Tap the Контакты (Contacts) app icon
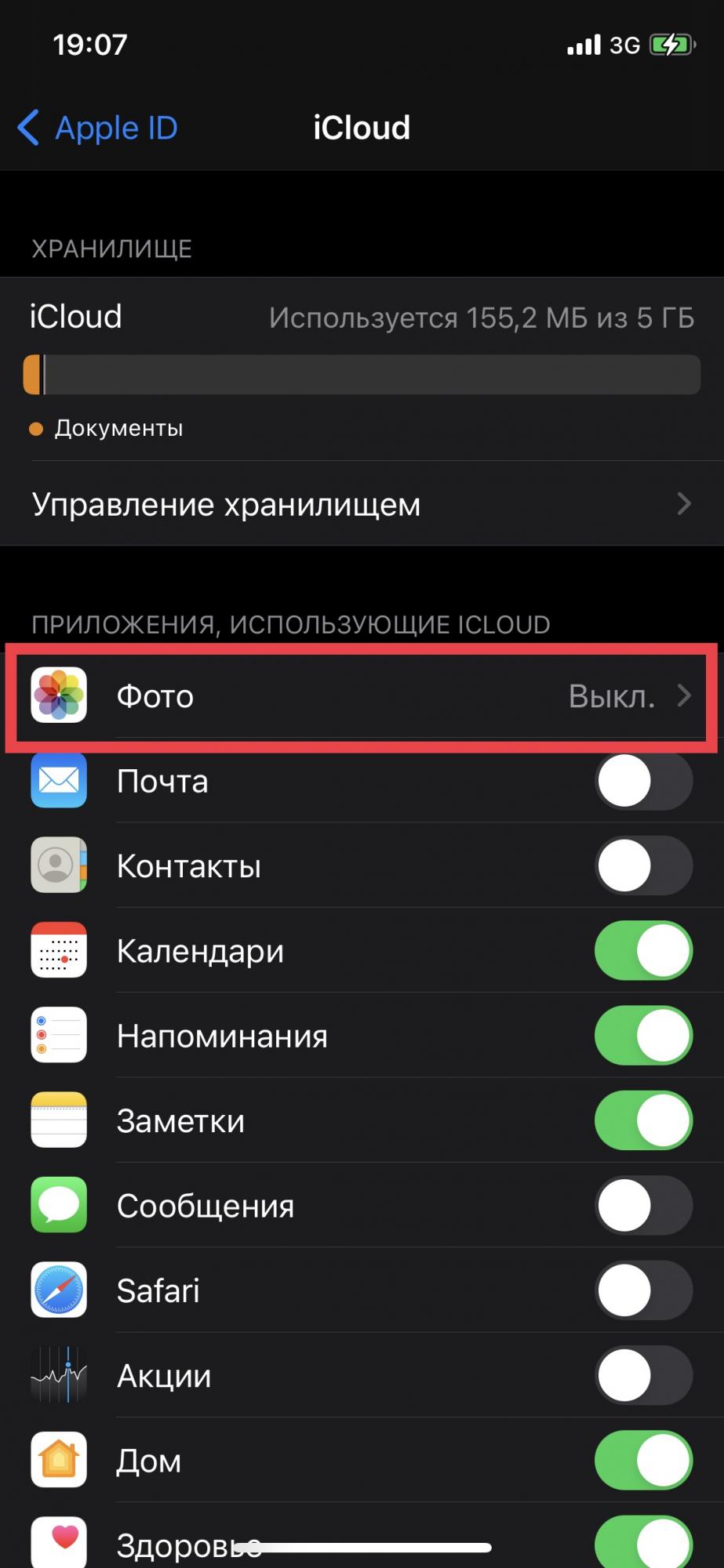This screenshot has width=724, height=1568. click(58, 866)
